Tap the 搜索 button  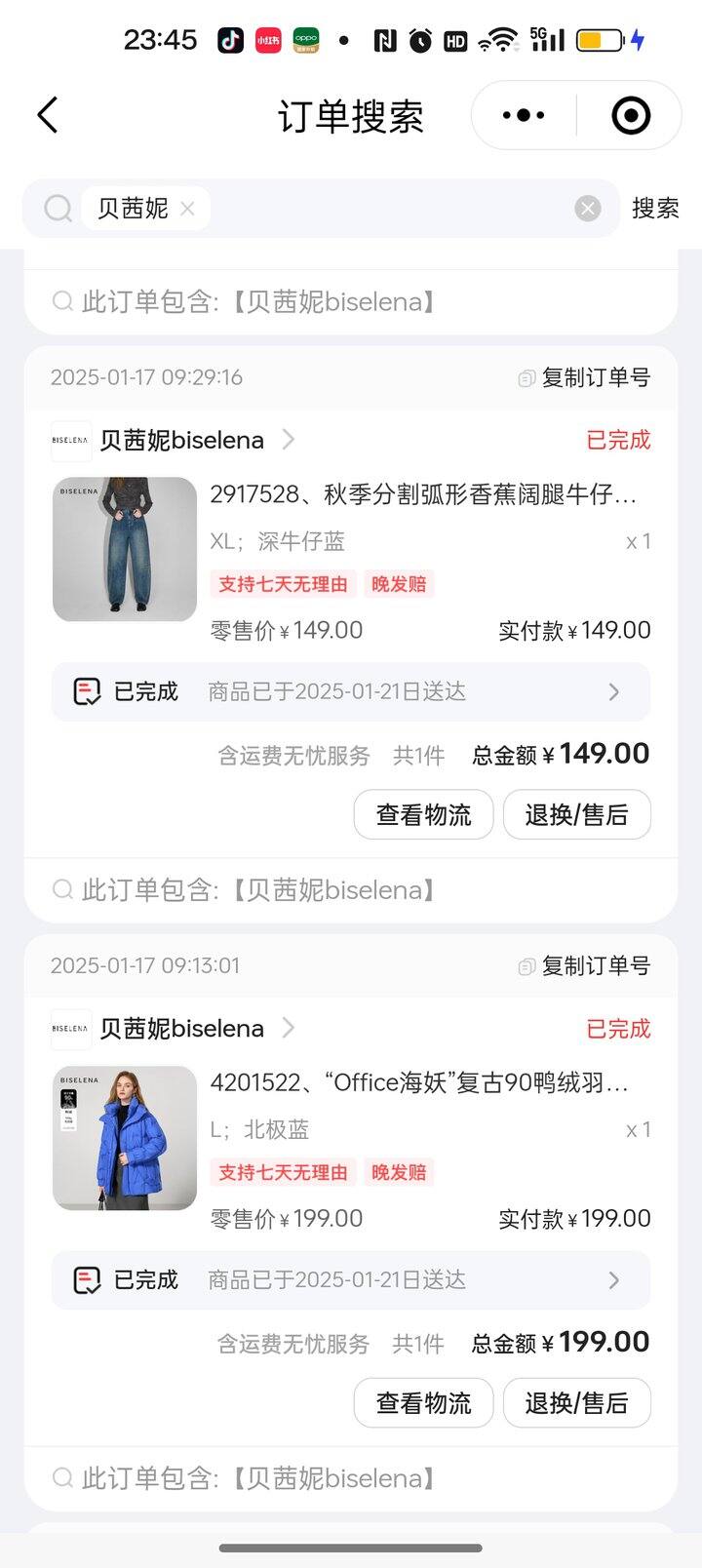pos(655,208)
